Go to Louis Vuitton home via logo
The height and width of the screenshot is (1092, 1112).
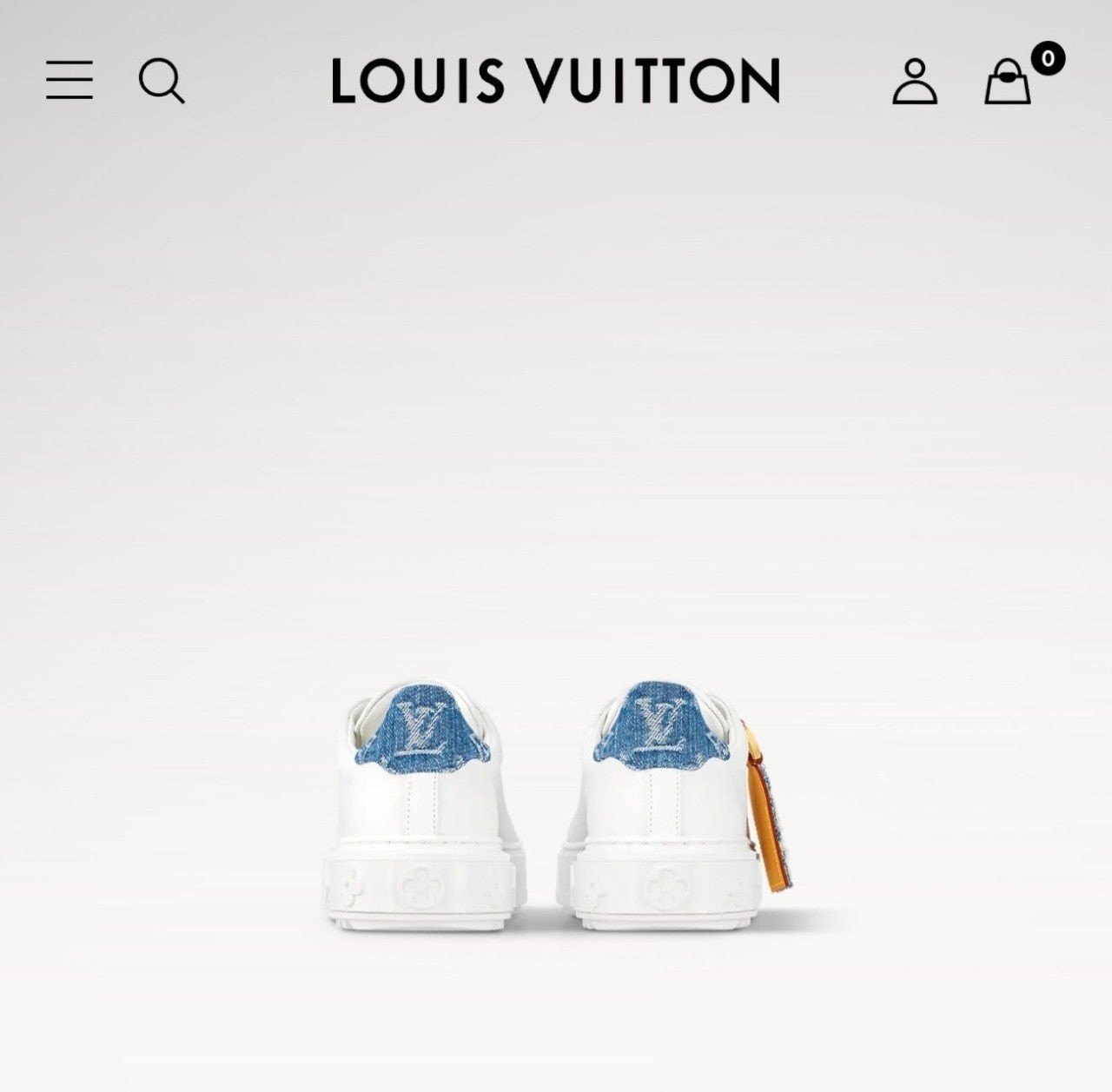click(x=556, y=81)
